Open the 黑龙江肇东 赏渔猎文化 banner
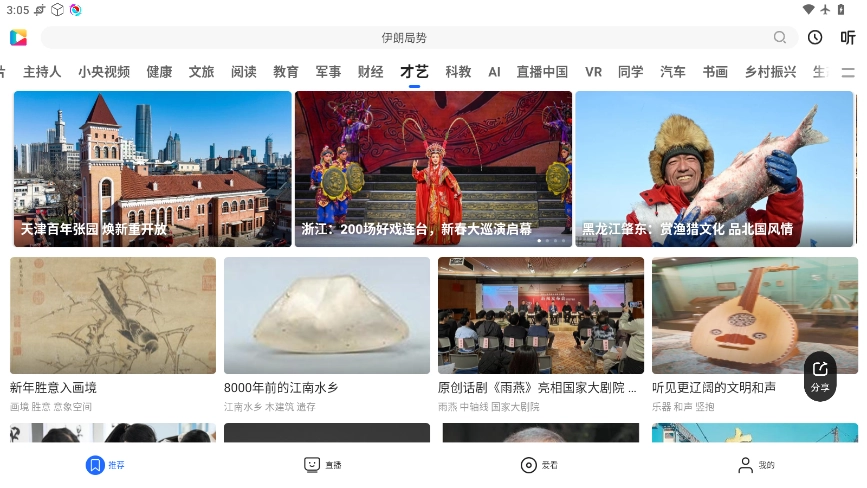This screenshot has width=867, height=488. click(714, 168)
